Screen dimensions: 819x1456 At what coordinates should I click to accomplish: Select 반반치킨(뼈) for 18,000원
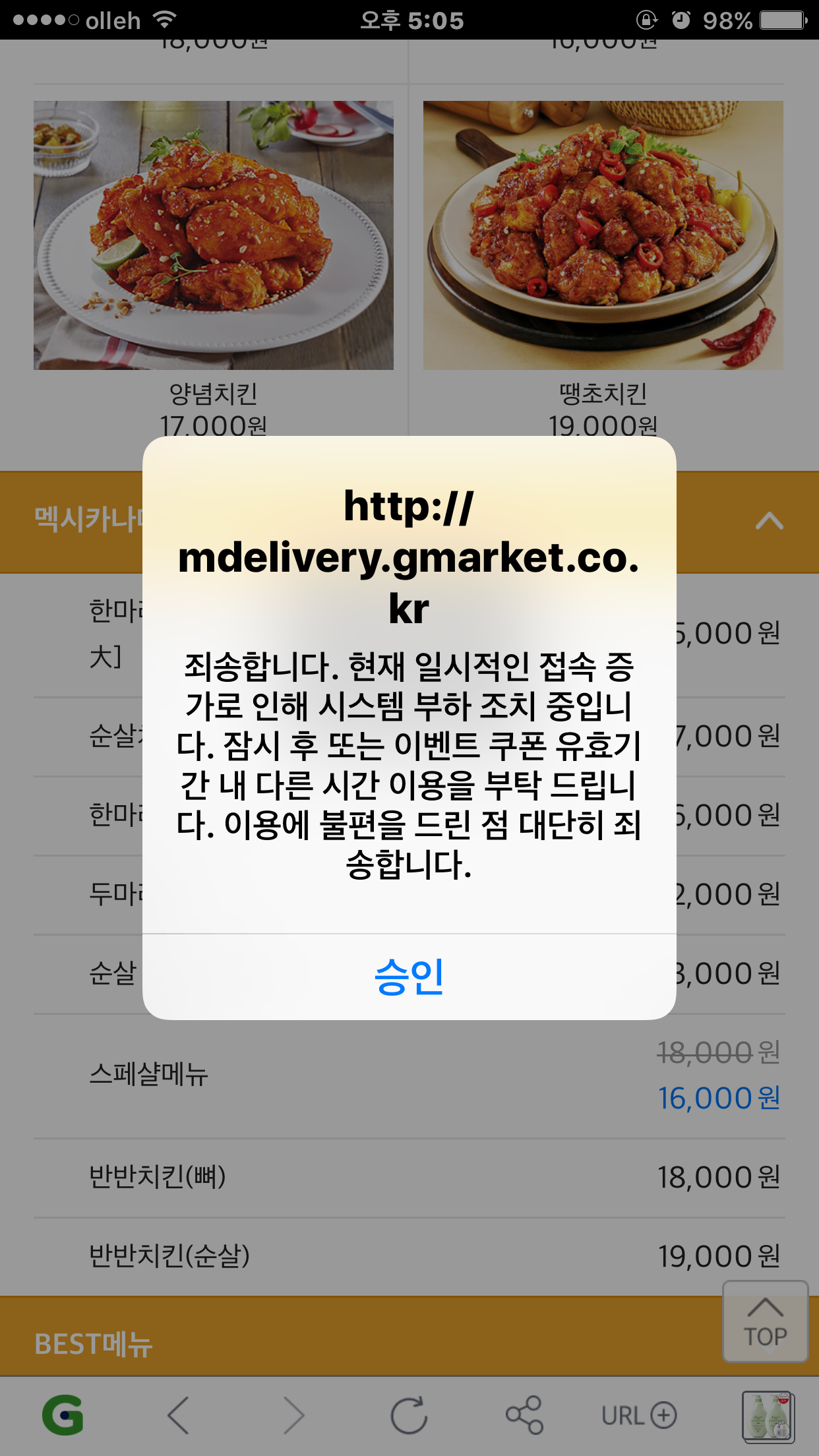tap(158, 1177)
